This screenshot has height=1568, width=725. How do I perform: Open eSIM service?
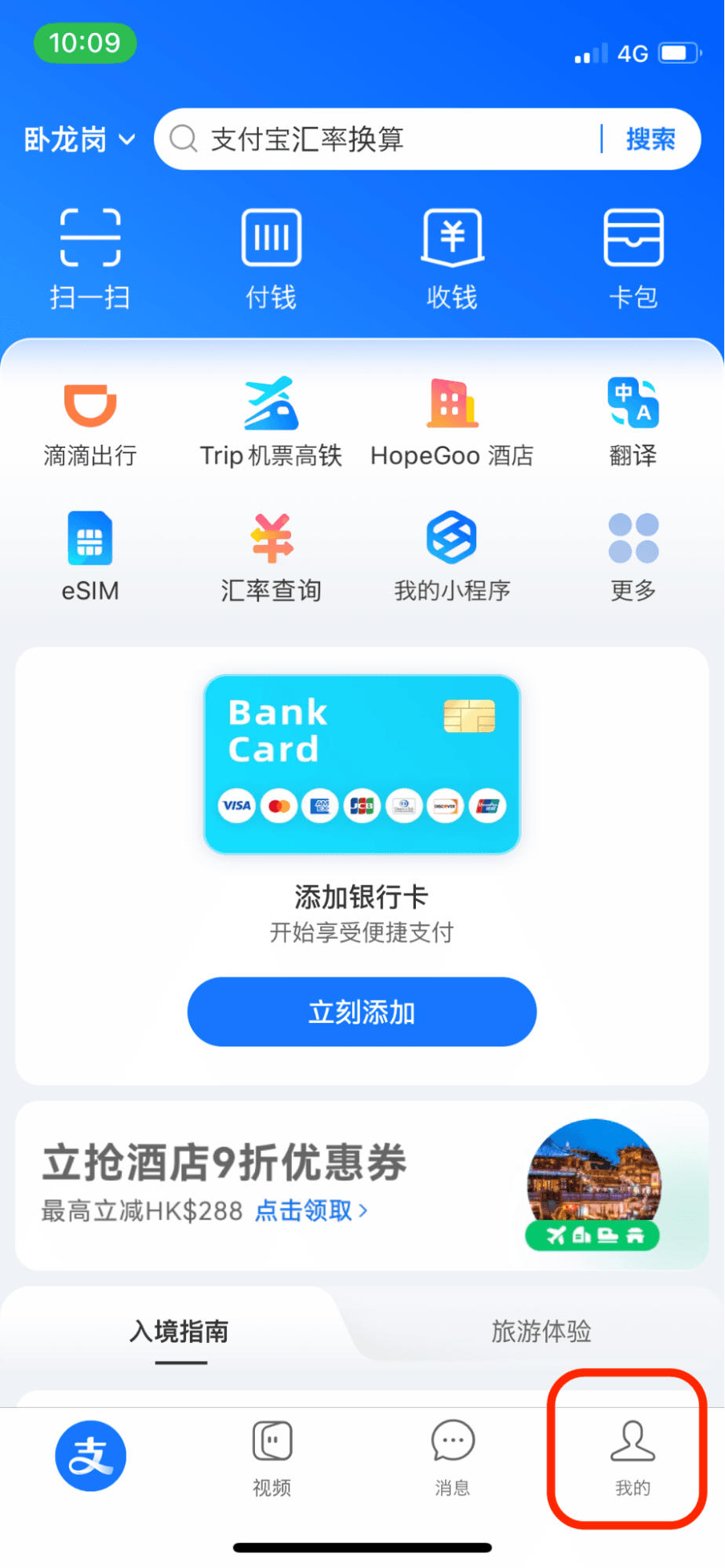tap(90, 557)
